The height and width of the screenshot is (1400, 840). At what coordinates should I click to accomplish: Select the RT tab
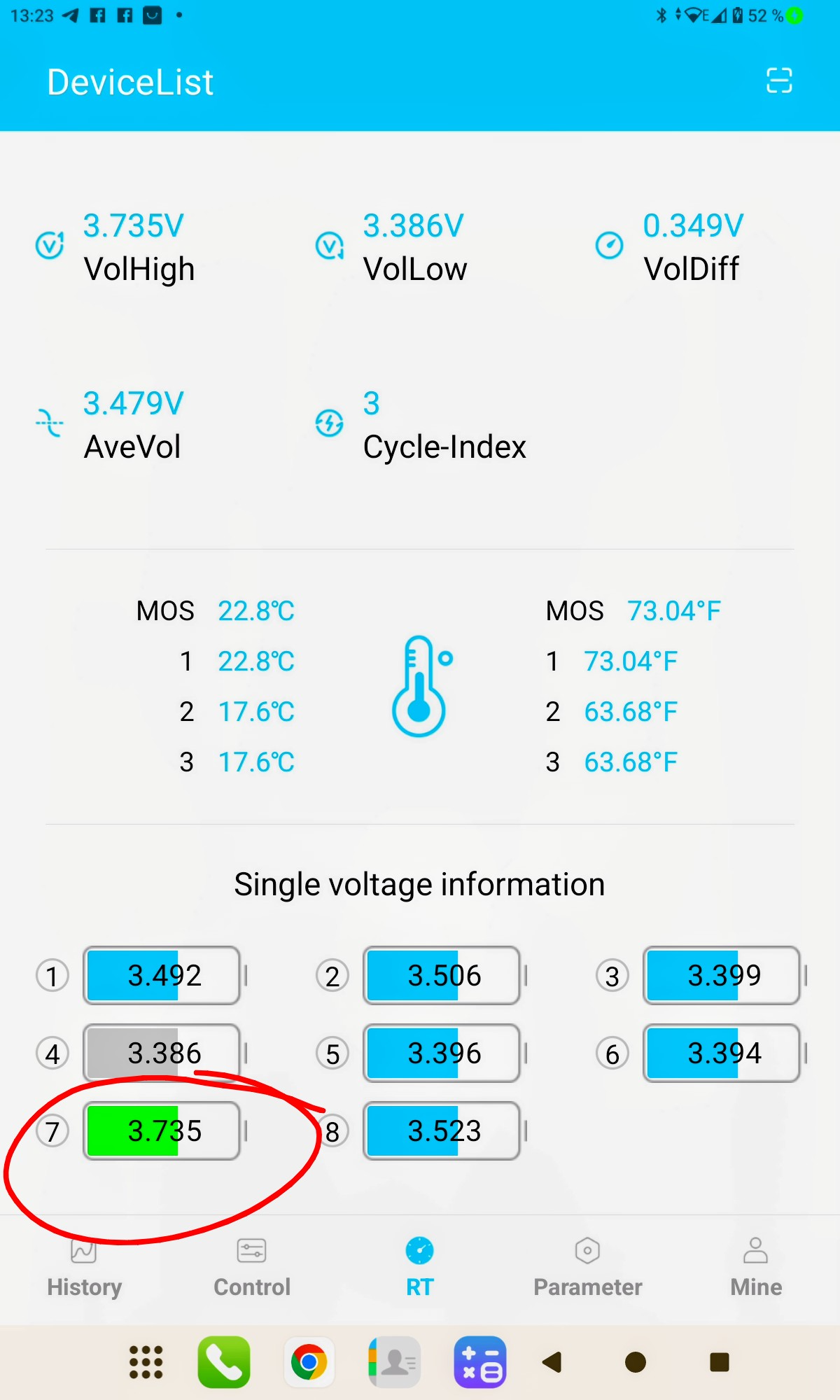[419, 1267]
